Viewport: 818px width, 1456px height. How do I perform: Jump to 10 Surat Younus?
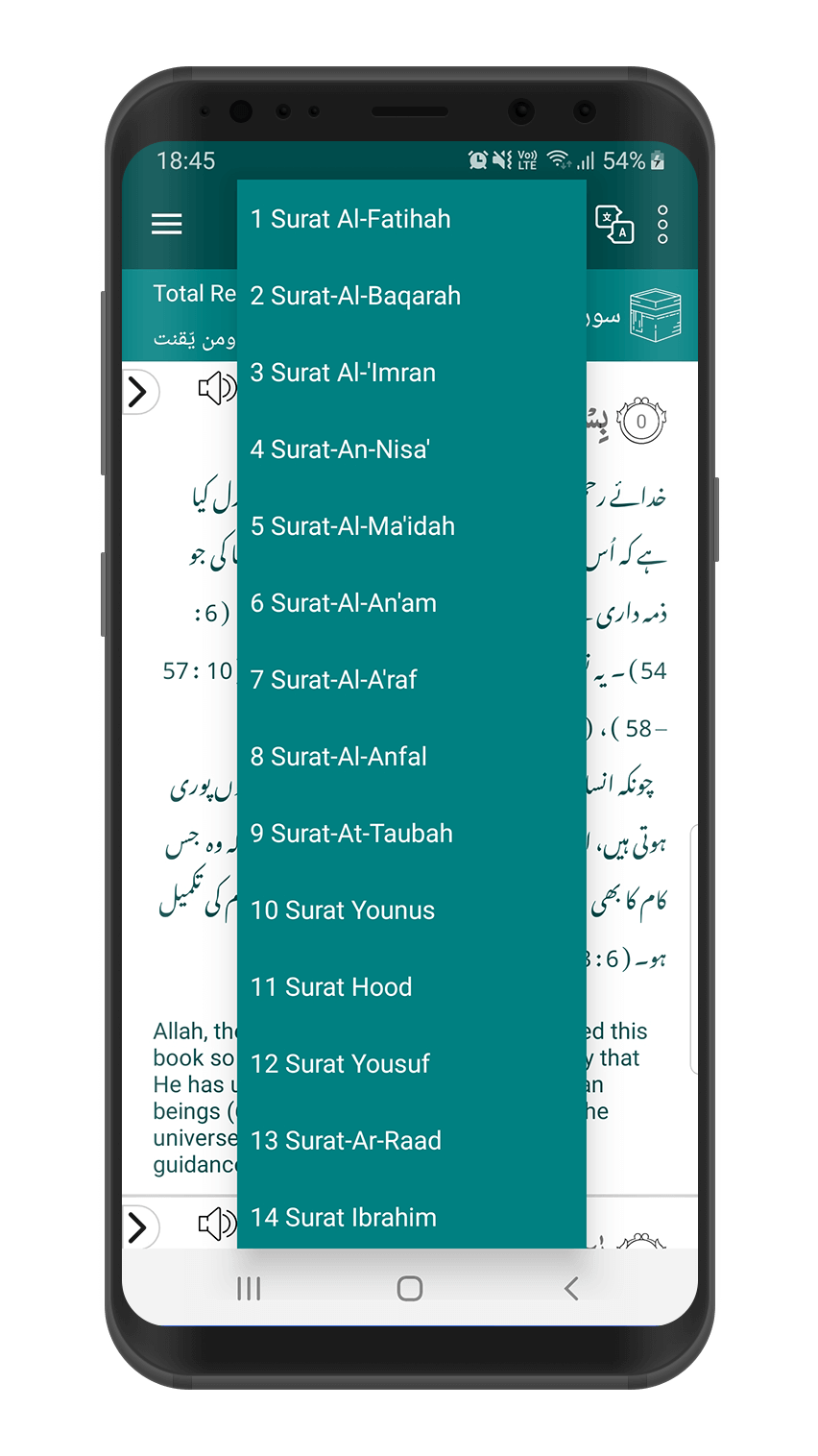click(x=411, y=910)
